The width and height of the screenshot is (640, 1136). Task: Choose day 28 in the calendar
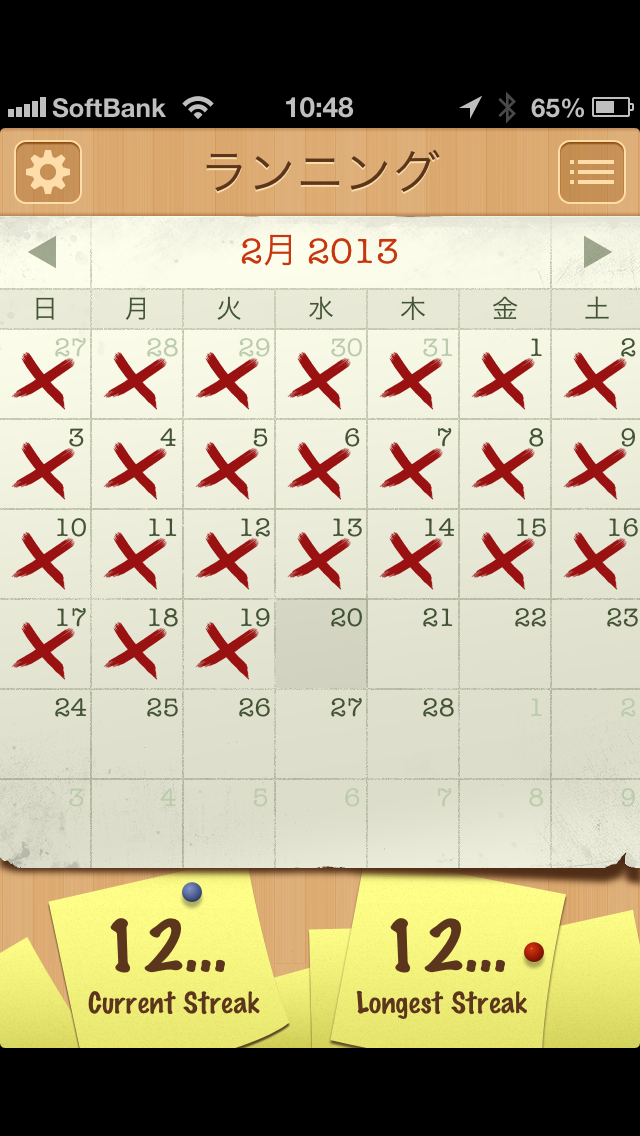click(x=413, y=735)
